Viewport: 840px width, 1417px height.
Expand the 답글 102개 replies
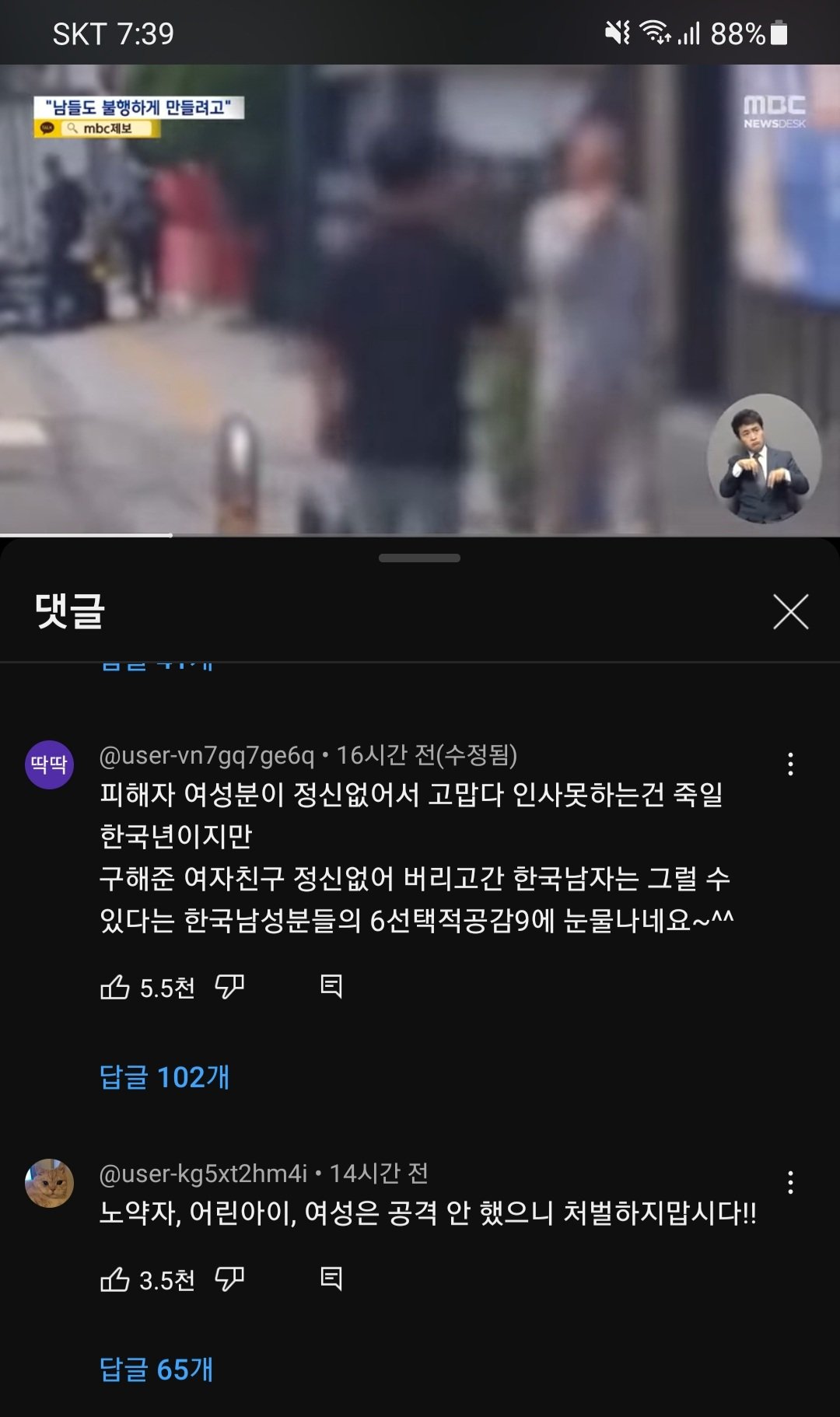point(164,1077)
